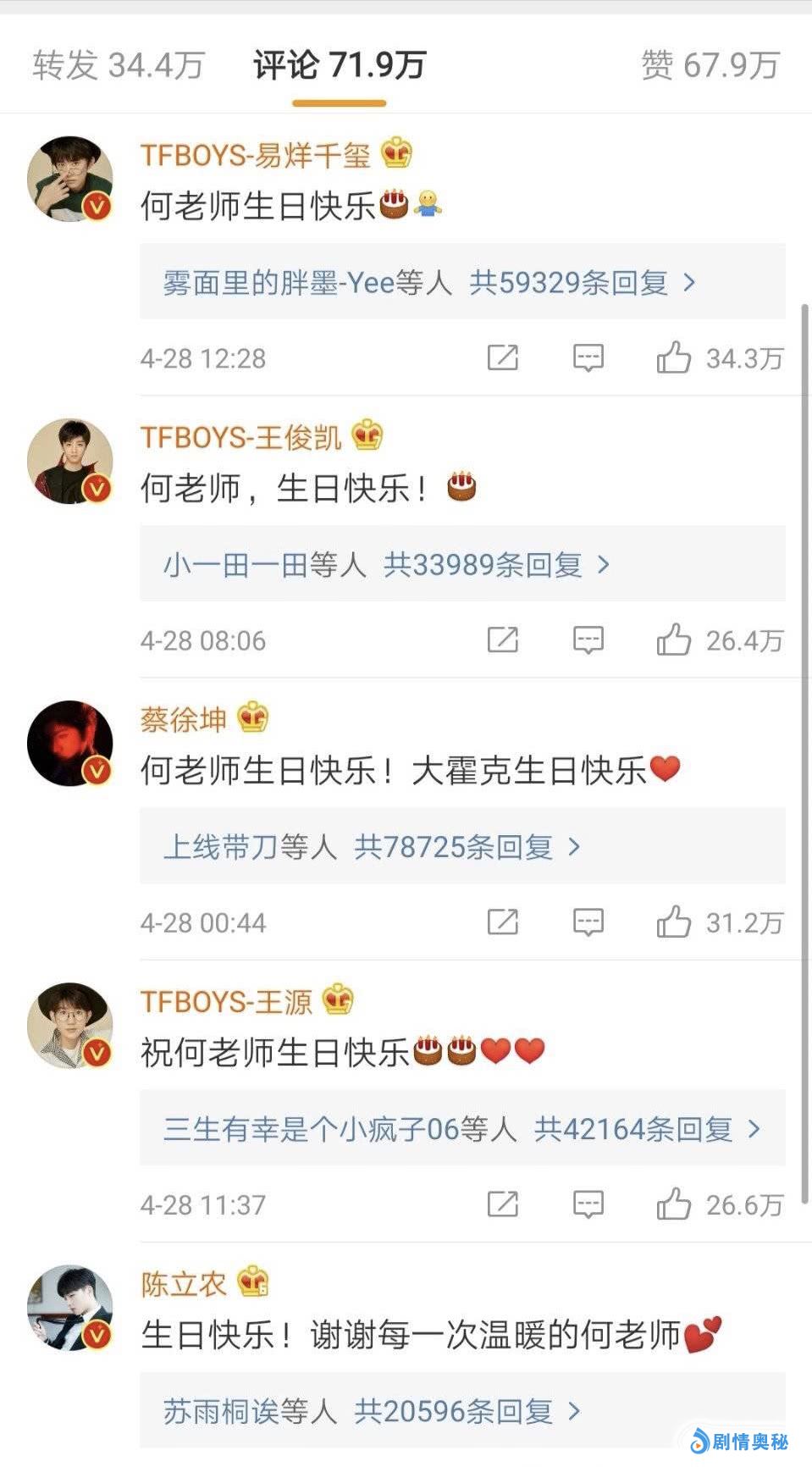This screenshot has width=812, height=1467.
Task: Reply to 蔡徐坤's comment via comment icon
Action: tap(588, 922)
